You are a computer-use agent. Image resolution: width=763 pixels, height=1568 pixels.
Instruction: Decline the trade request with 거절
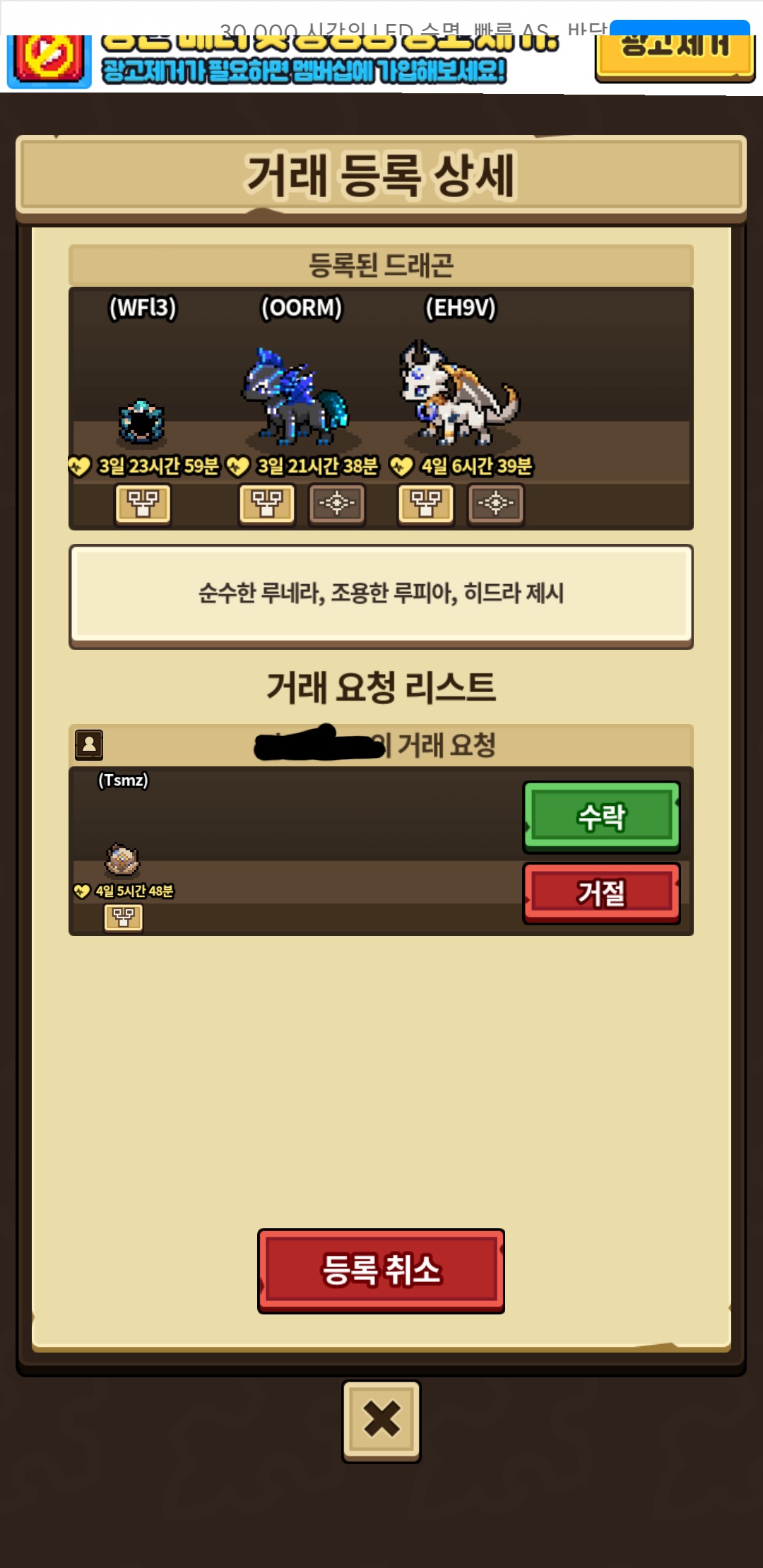tap(601, 893)
